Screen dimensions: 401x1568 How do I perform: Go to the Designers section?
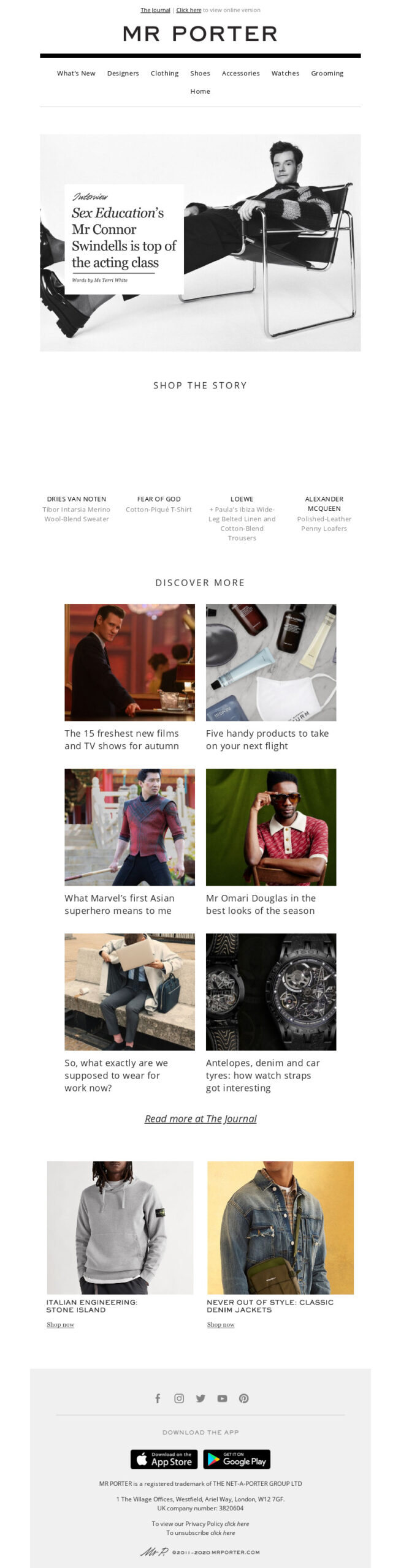(123, 73)
